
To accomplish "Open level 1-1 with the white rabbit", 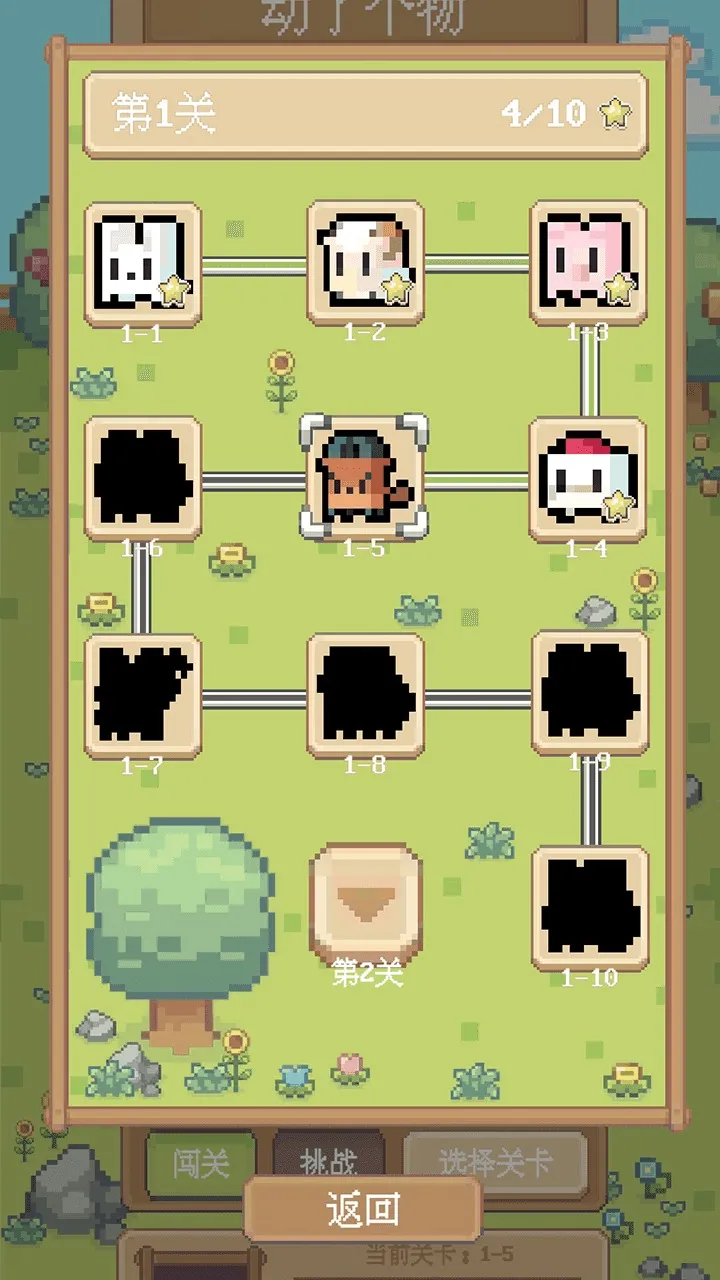I will (x=142, y=264).
